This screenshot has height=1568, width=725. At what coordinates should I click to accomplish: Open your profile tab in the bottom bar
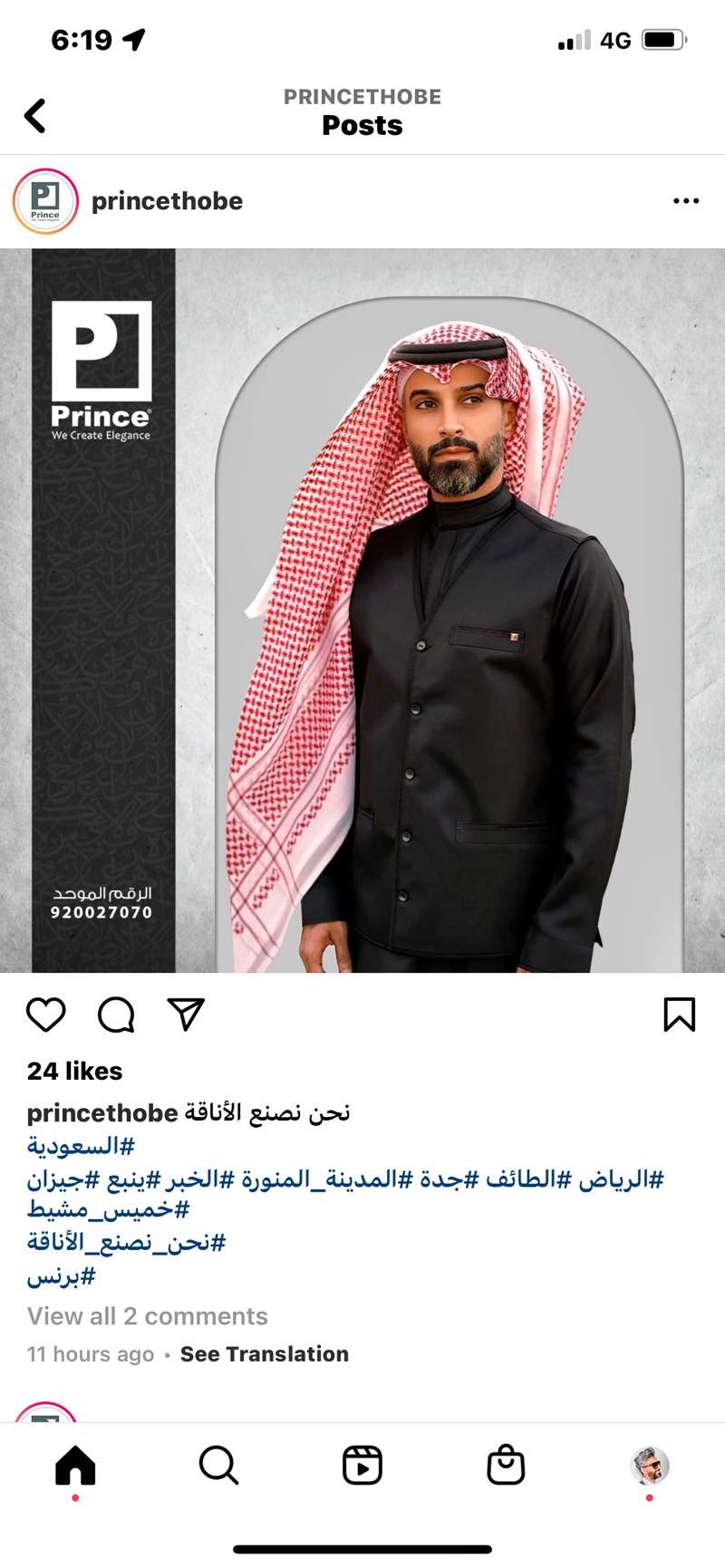point(649,1465)
